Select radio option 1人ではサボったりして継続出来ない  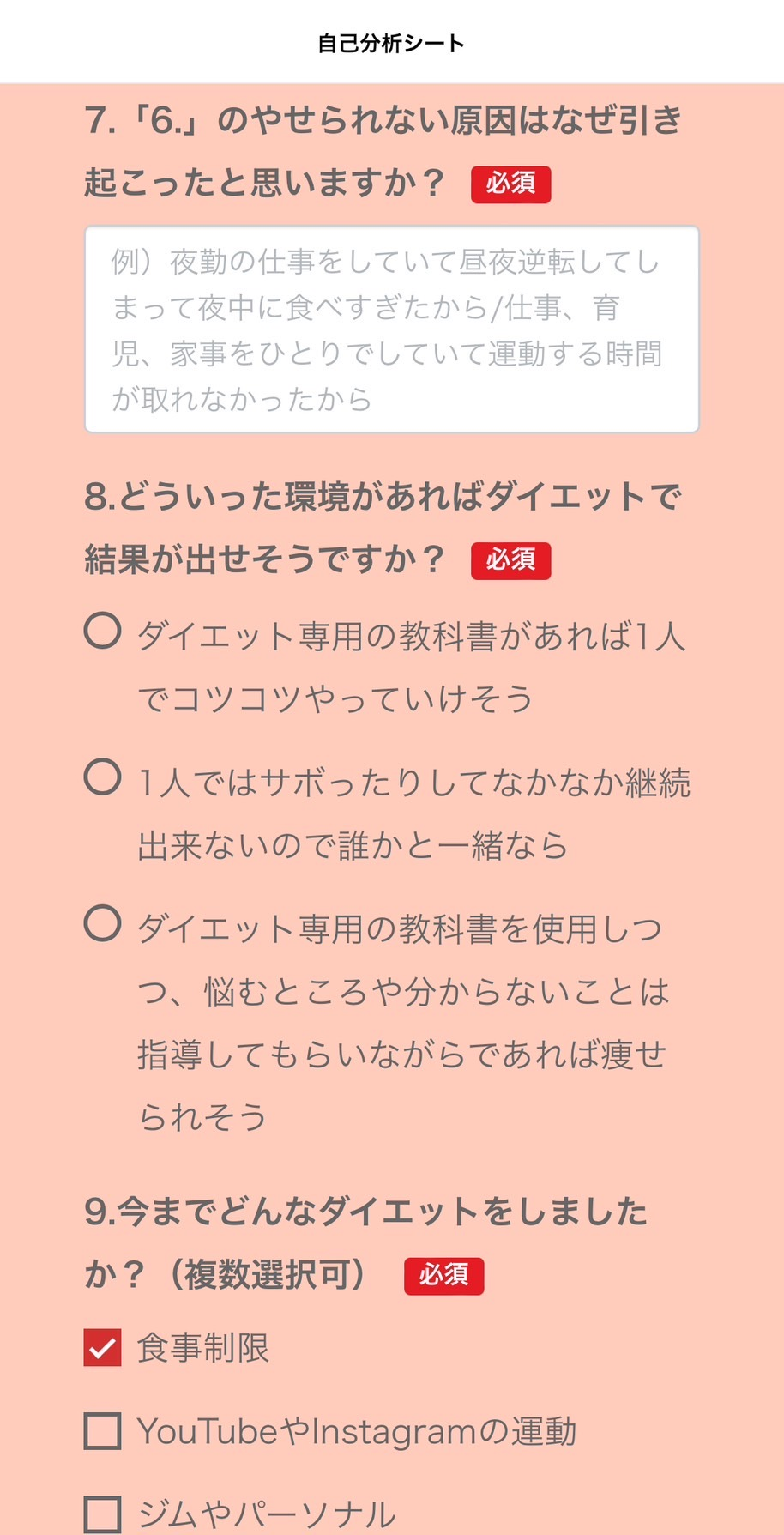point(101,779)
